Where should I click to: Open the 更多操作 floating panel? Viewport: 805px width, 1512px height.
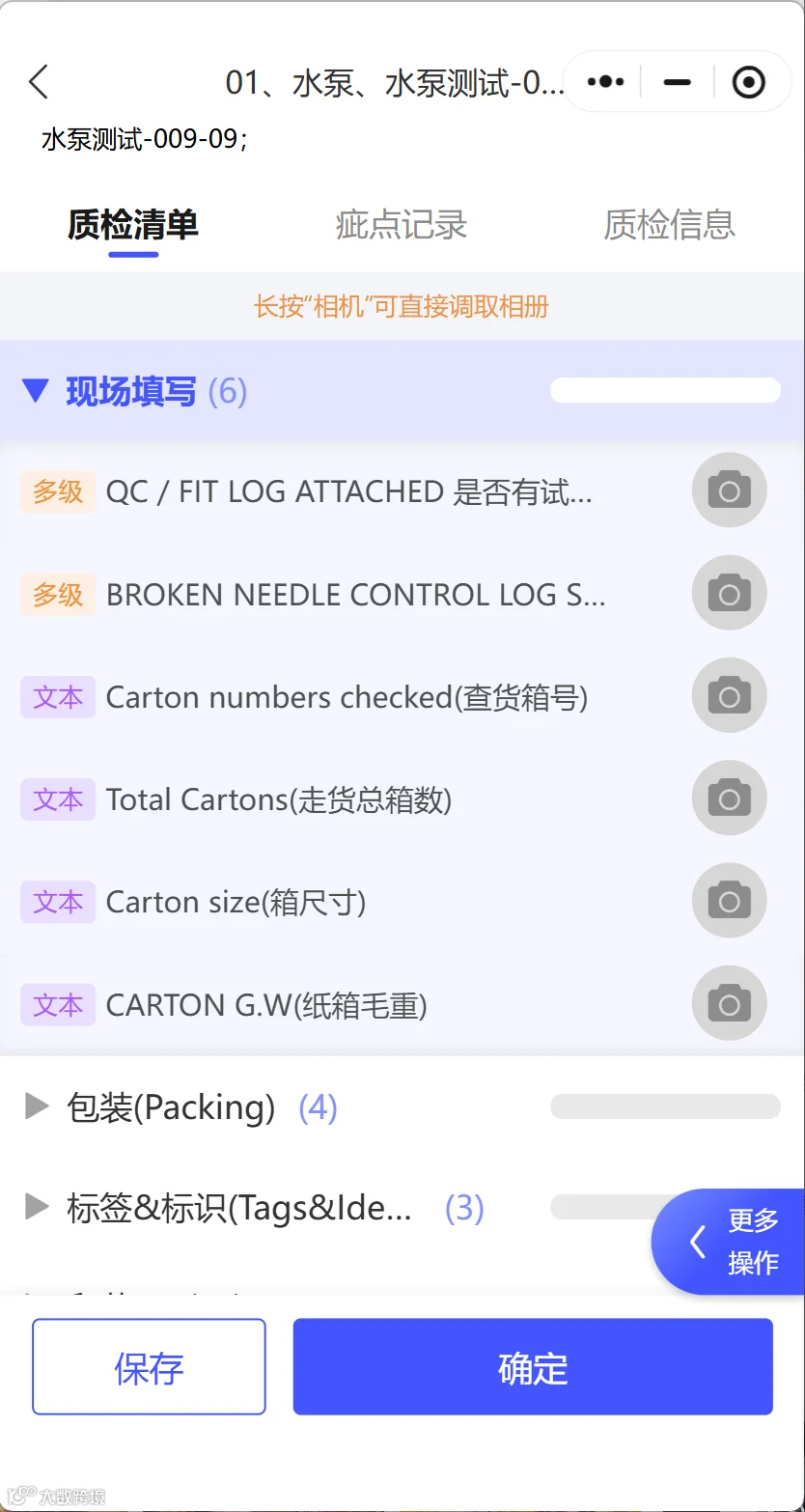730,1241
